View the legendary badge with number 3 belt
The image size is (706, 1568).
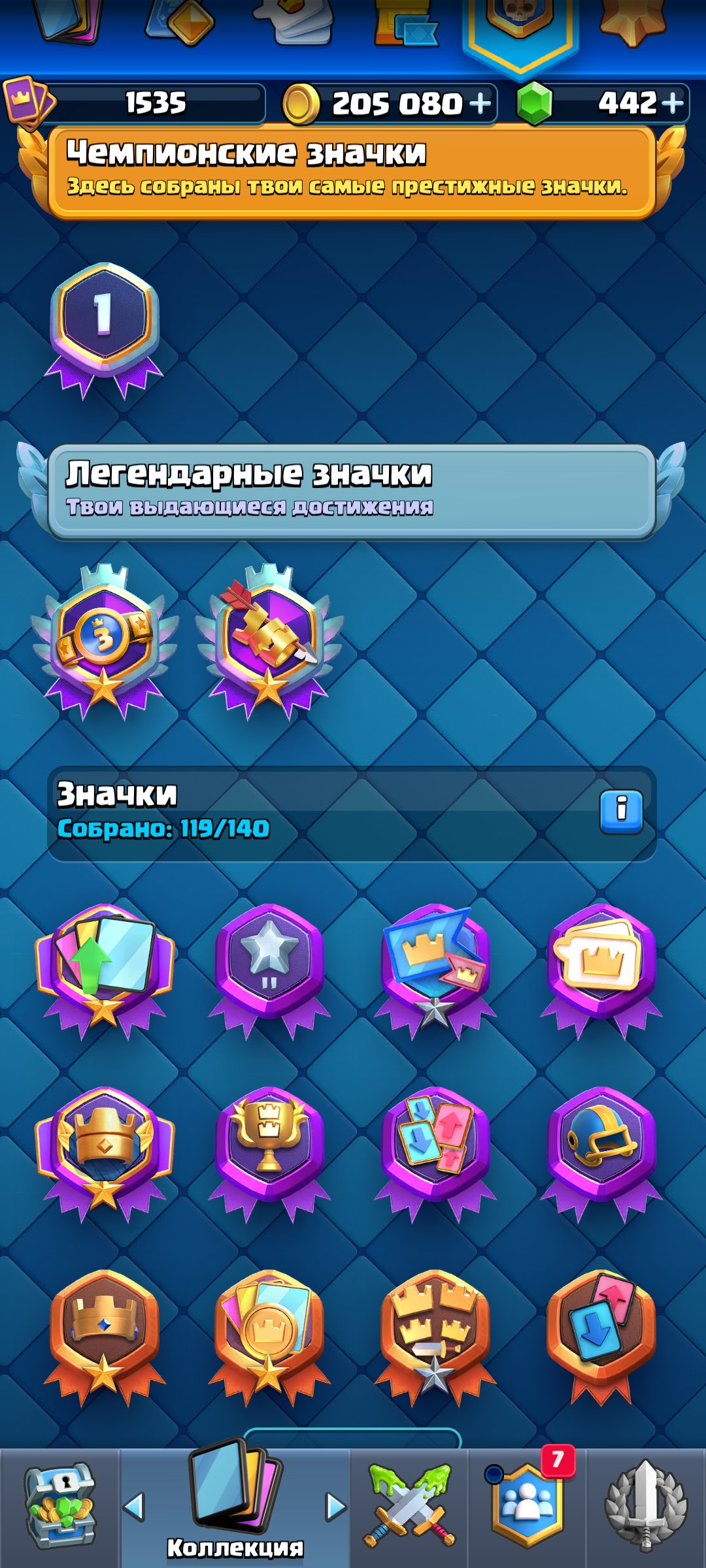[x=105, y=642]
